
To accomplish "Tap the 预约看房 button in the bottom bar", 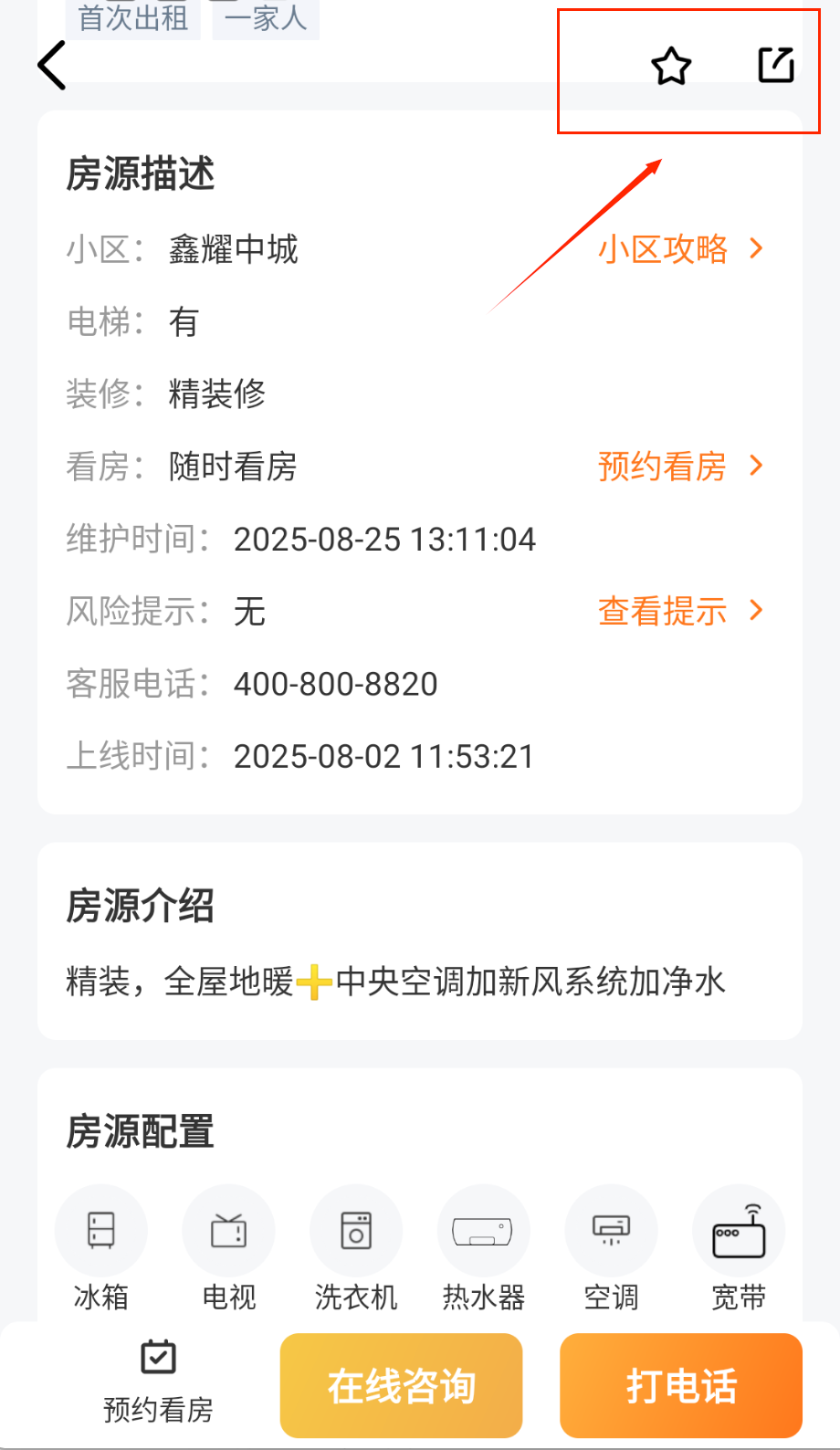I will coord(158,1382).
